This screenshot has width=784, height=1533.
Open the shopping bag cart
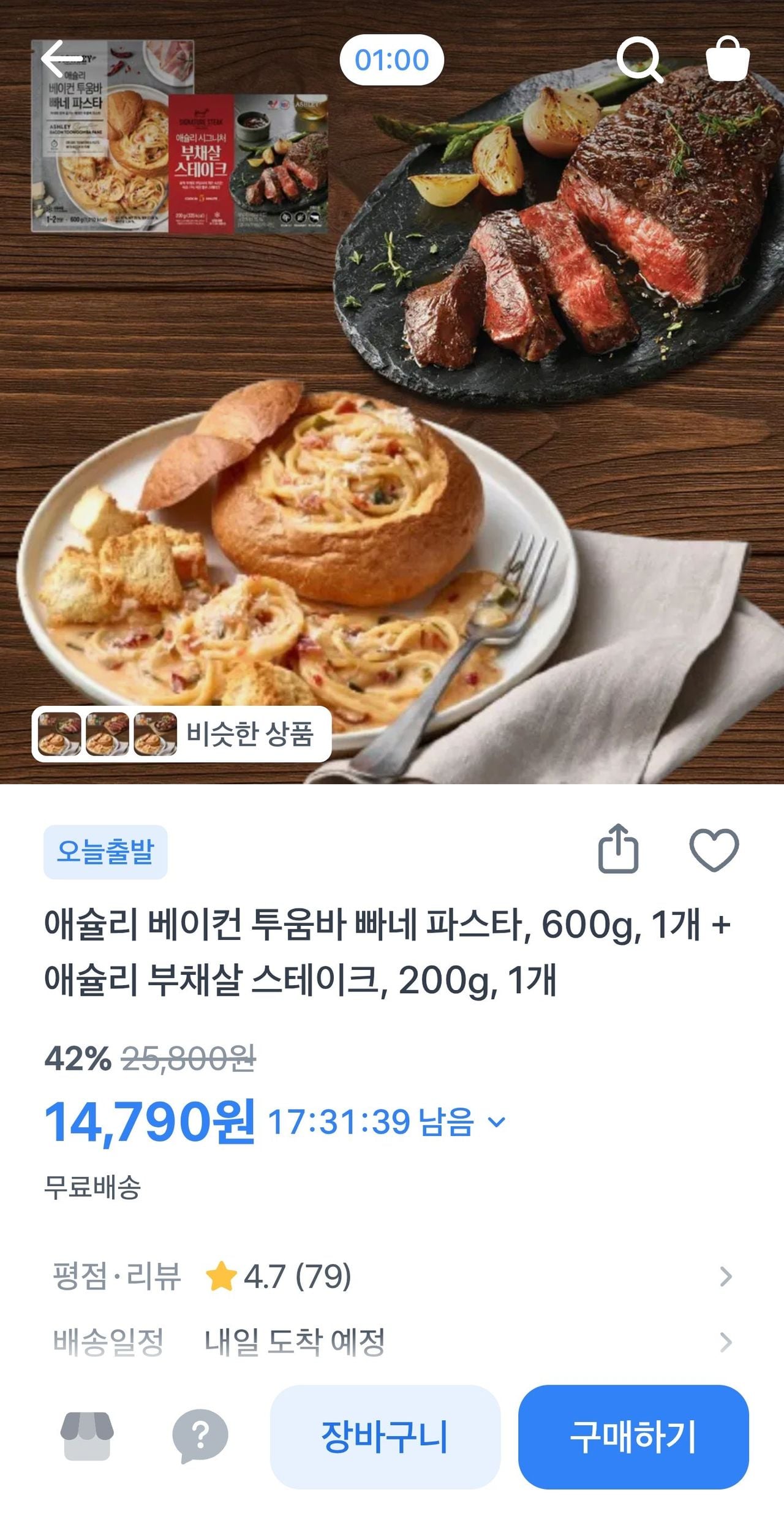coord(728,59)
